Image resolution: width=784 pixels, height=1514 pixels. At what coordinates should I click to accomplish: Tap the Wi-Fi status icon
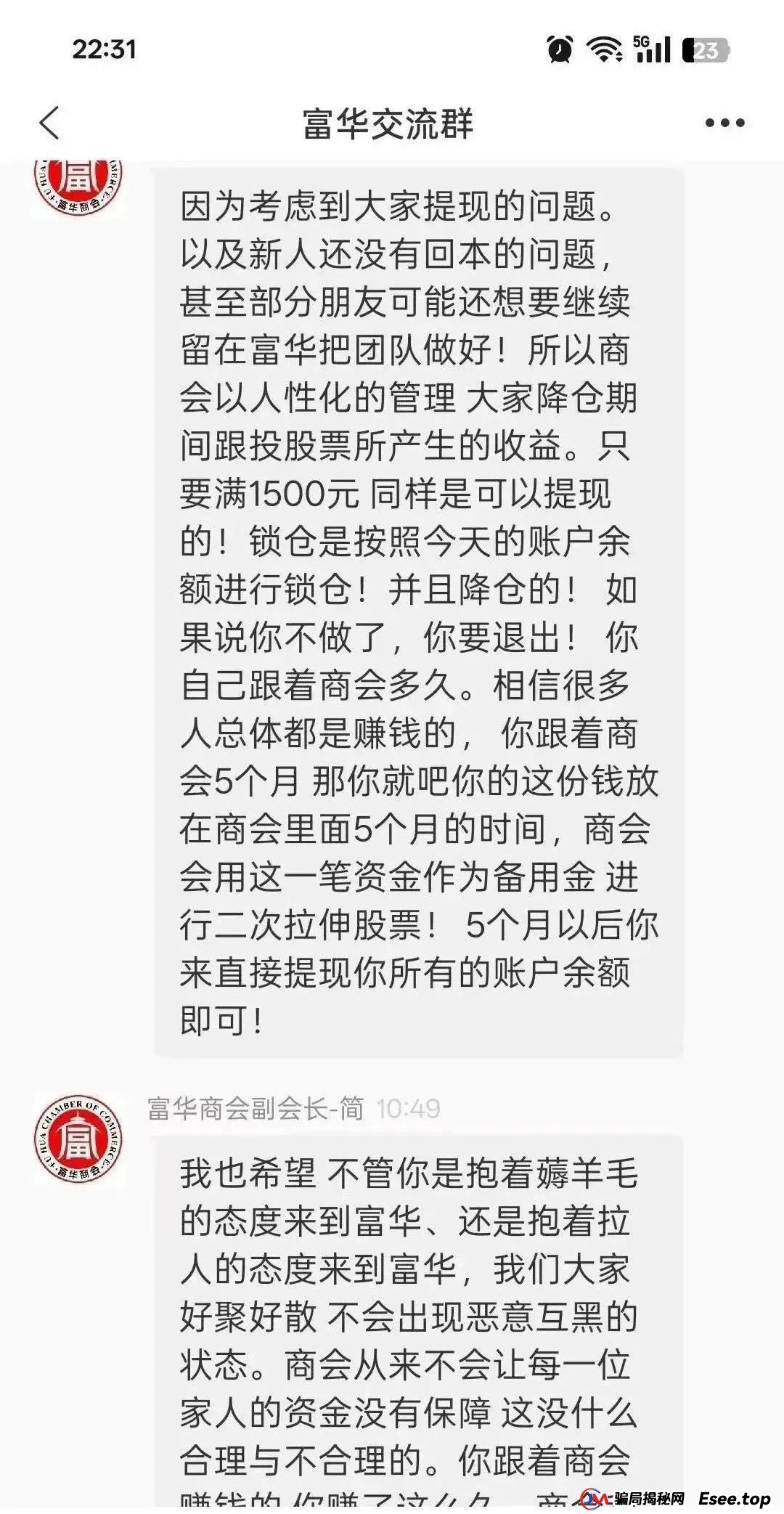tap(603, 49)
